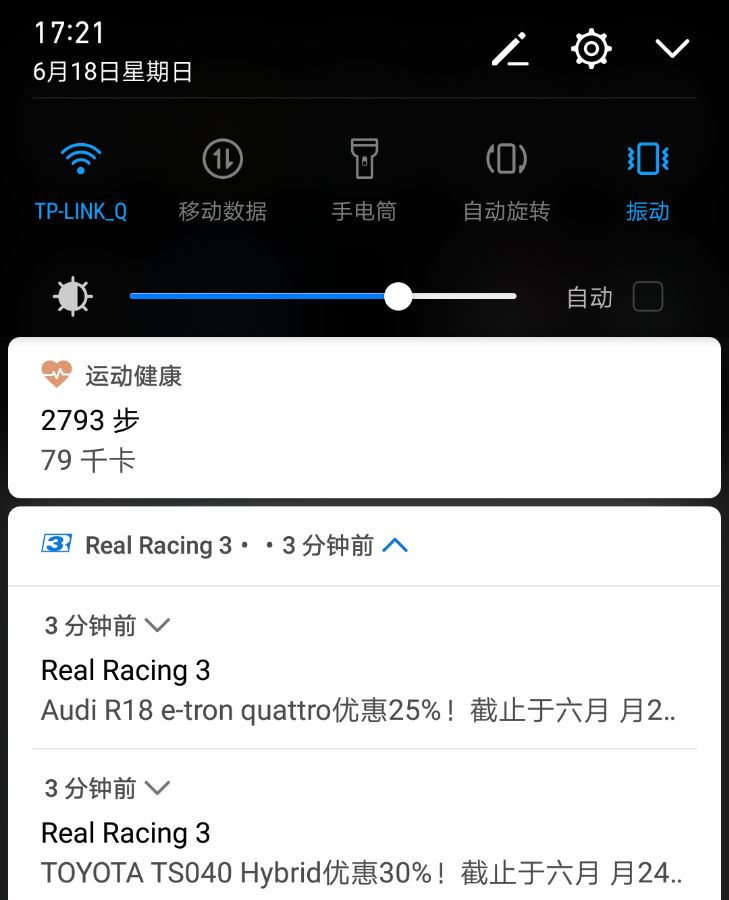Collapse the Real Racing 3 notification group
The height and width of the screenshot is (900, 729).
pos(395,545)
